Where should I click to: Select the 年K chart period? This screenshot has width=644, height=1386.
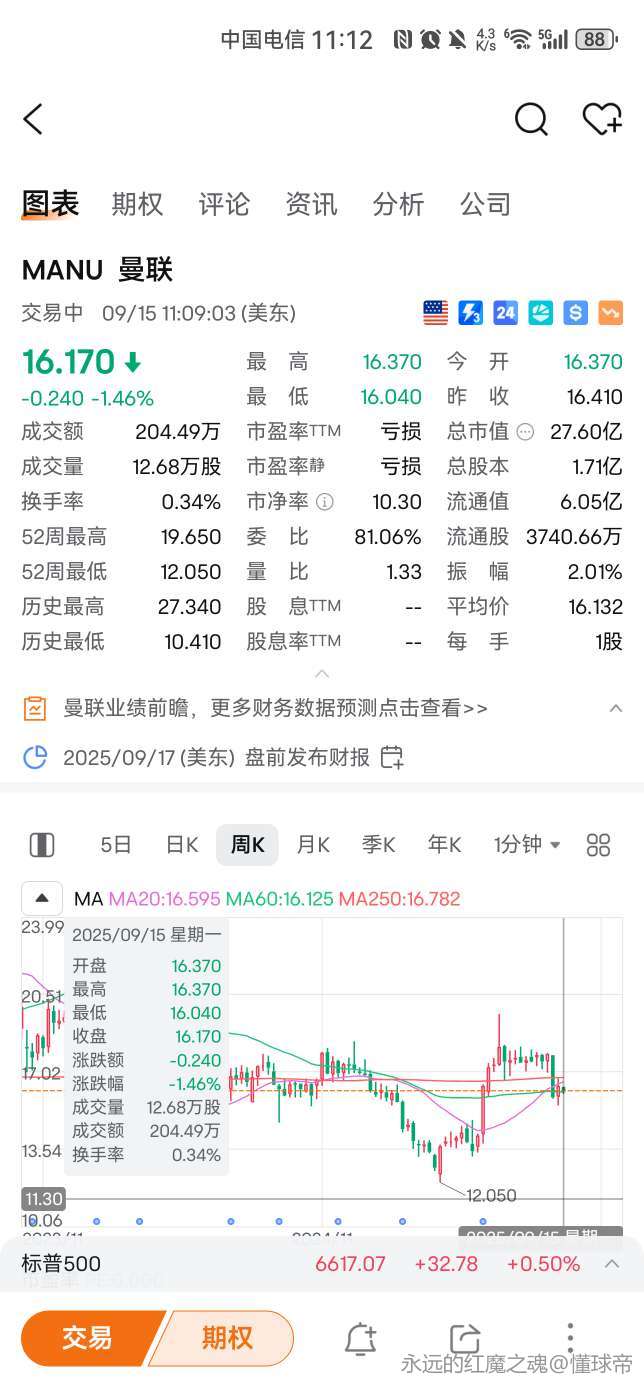tap(445, 845)
